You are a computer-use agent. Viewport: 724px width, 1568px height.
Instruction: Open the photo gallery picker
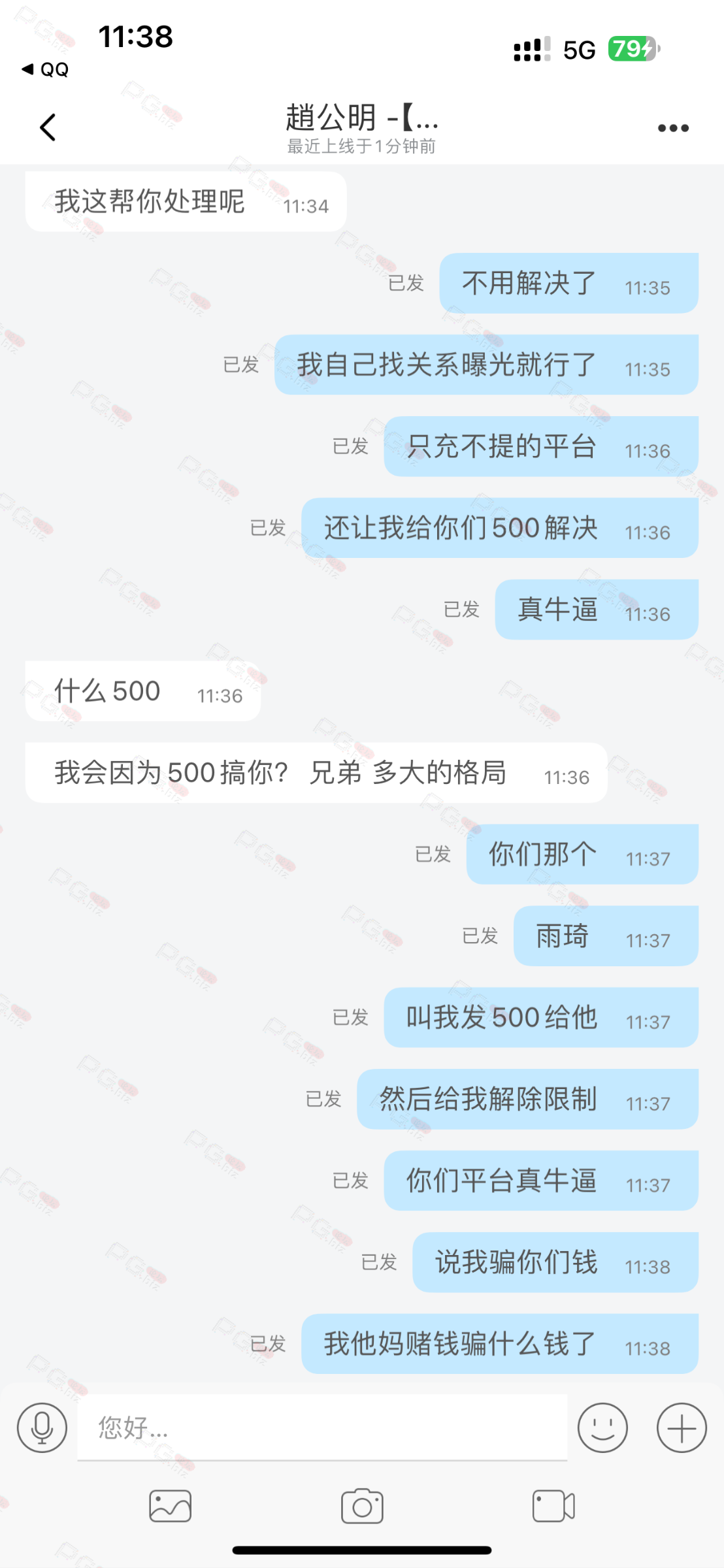(170, 1506)
